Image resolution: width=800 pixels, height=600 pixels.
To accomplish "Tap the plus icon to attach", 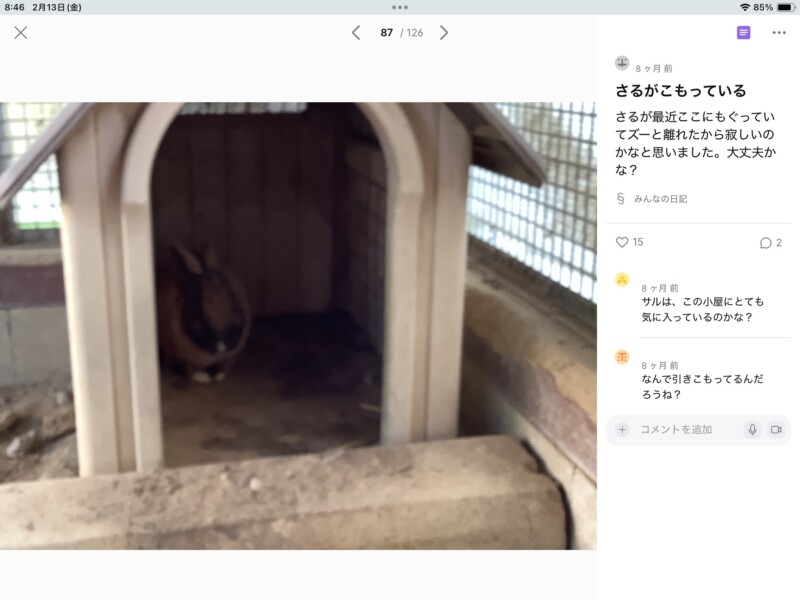I will (622, 429).
